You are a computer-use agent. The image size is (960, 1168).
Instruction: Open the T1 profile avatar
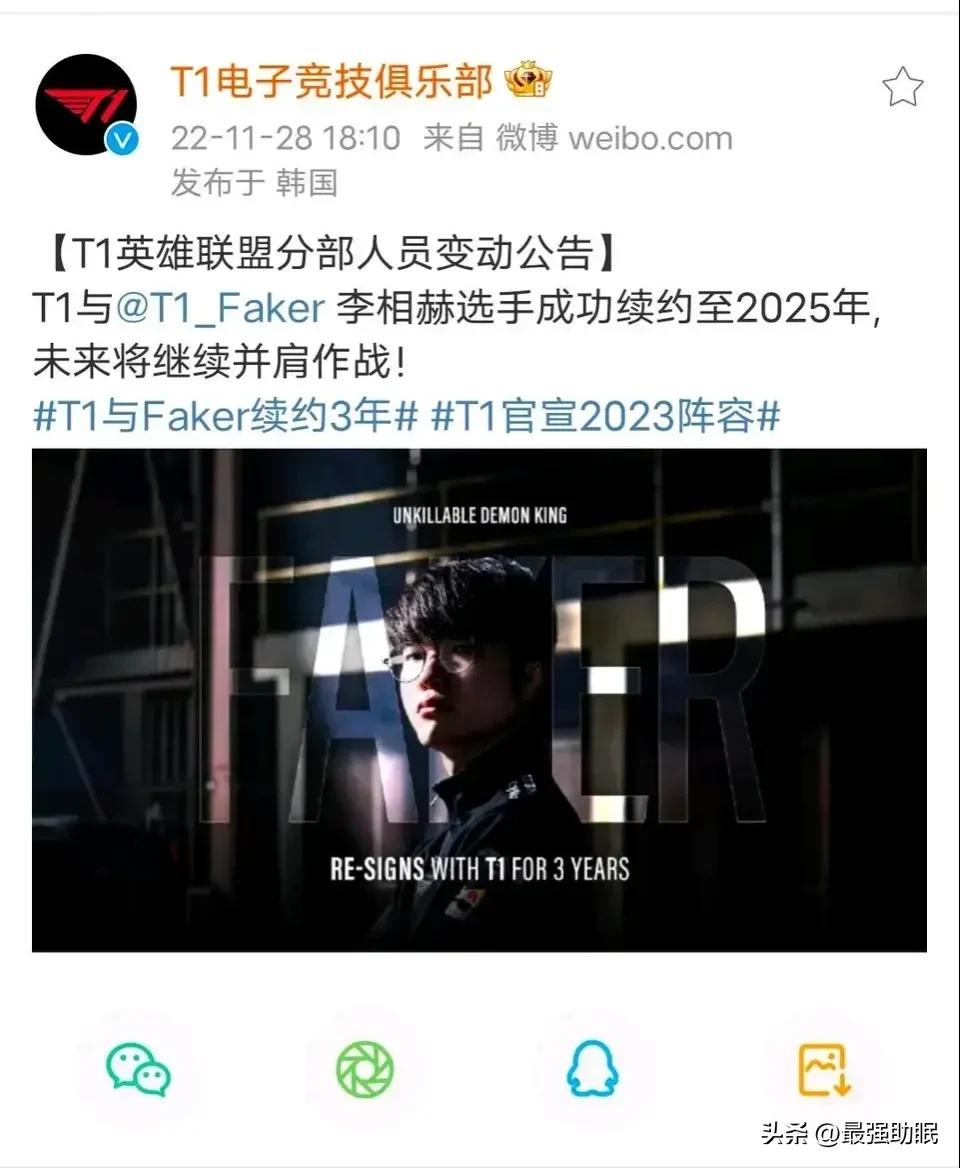click(x=86, y=104)
